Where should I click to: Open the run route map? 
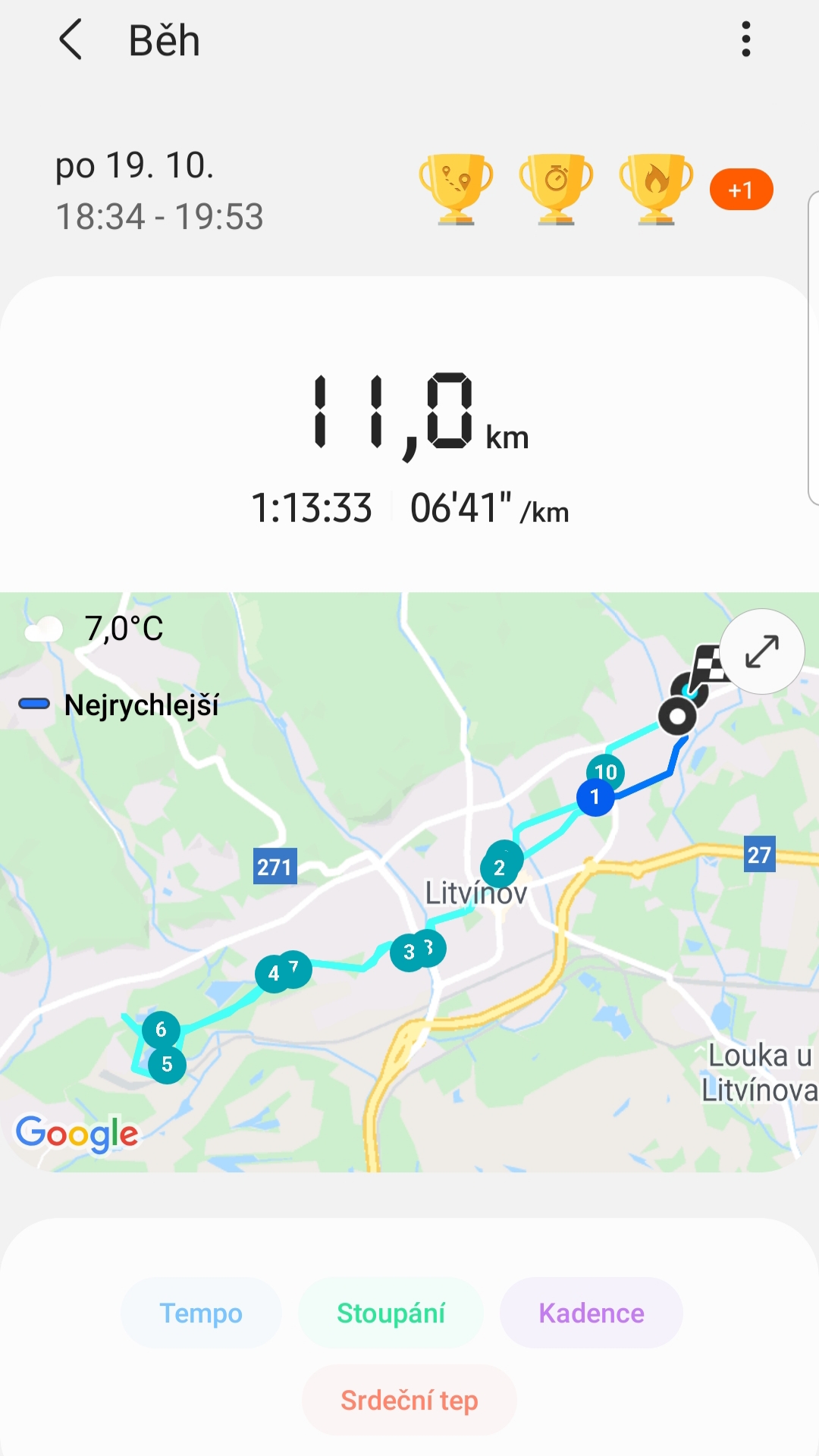(409, 882)
